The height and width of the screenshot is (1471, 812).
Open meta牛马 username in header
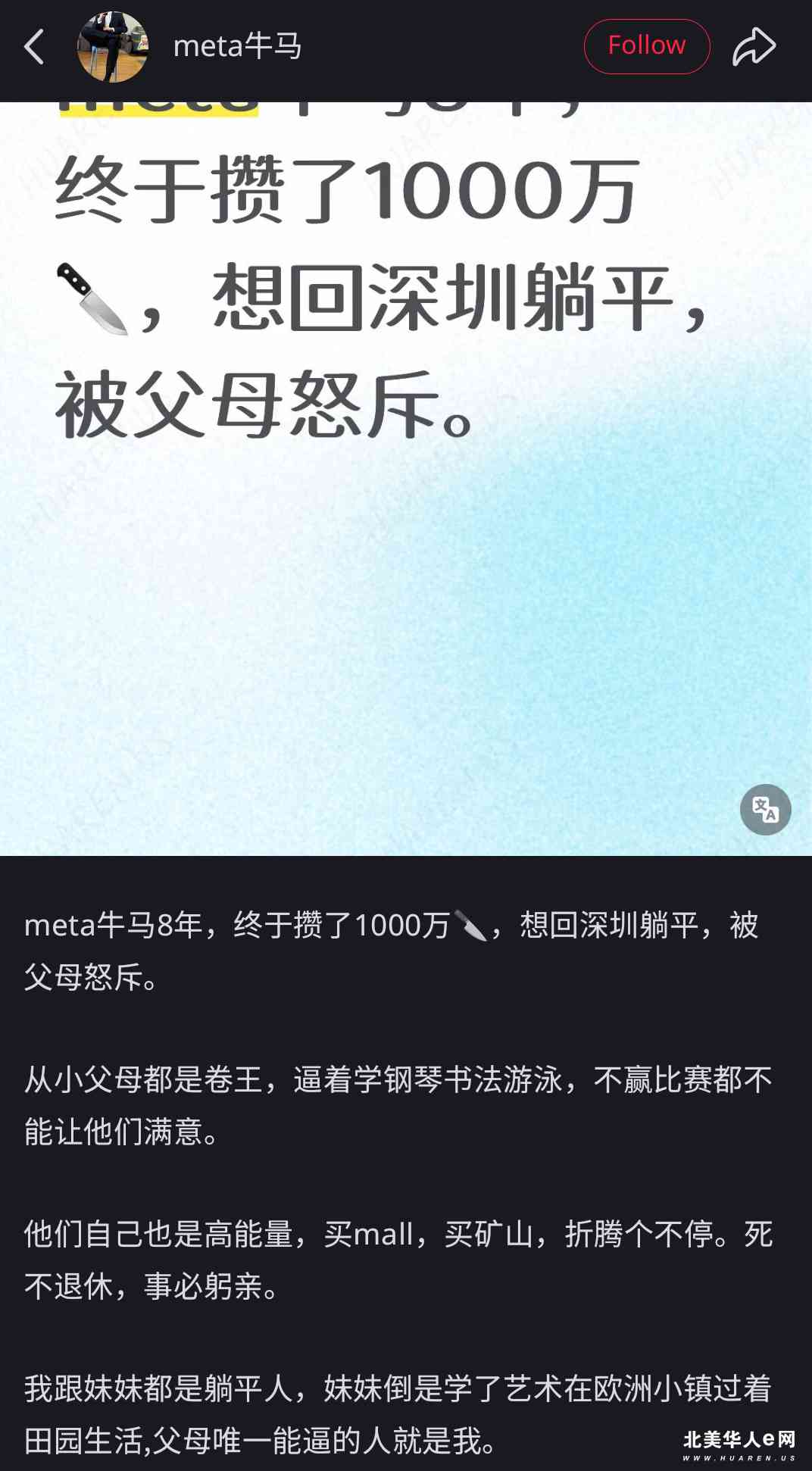[237, 47]
